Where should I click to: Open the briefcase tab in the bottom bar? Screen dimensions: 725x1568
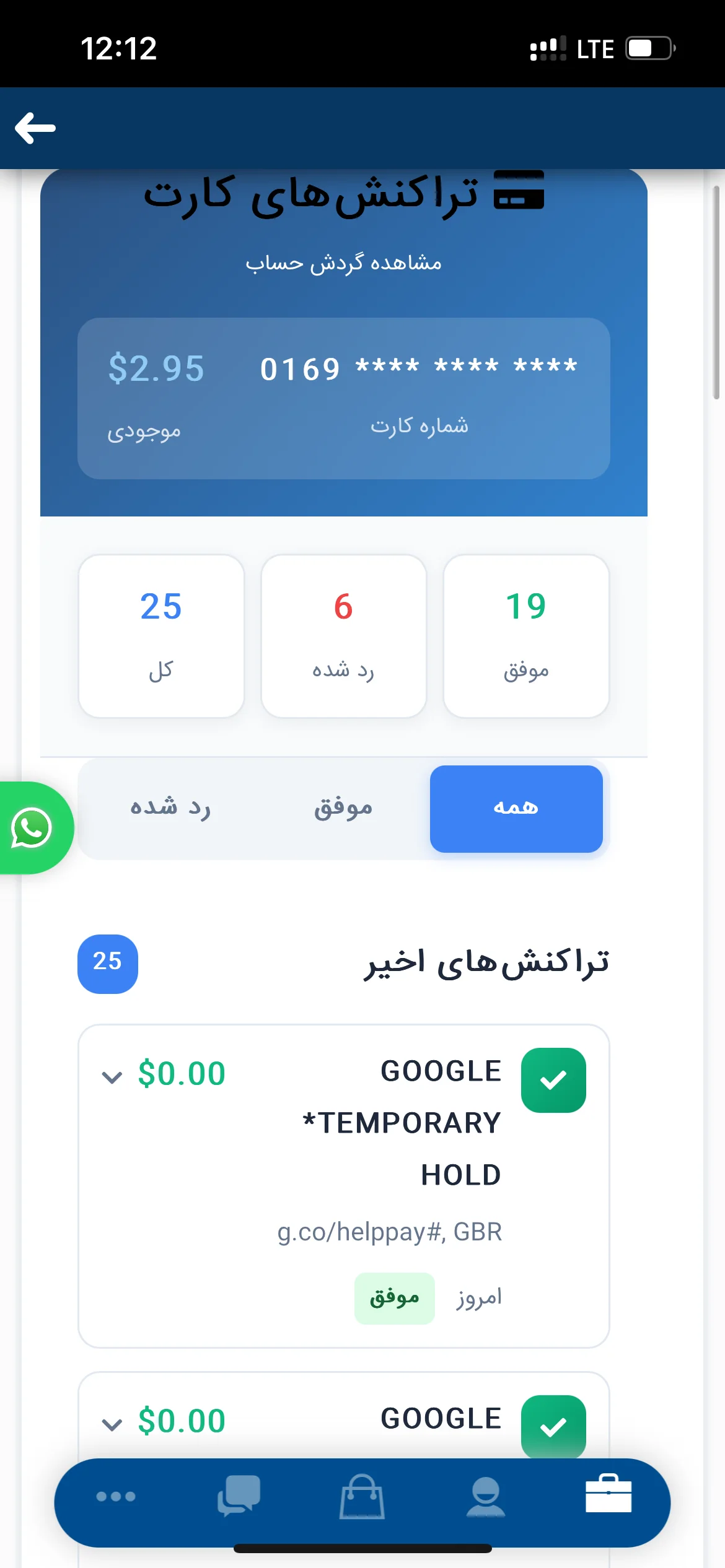pyautogui.click(x=608, y=1495)
